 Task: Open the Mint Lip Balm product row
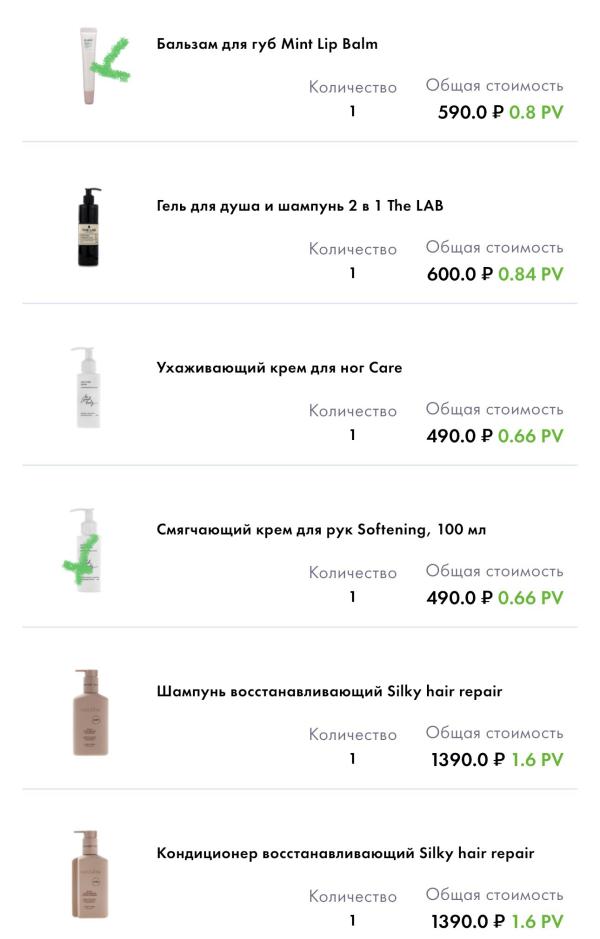tap(267, 44)
